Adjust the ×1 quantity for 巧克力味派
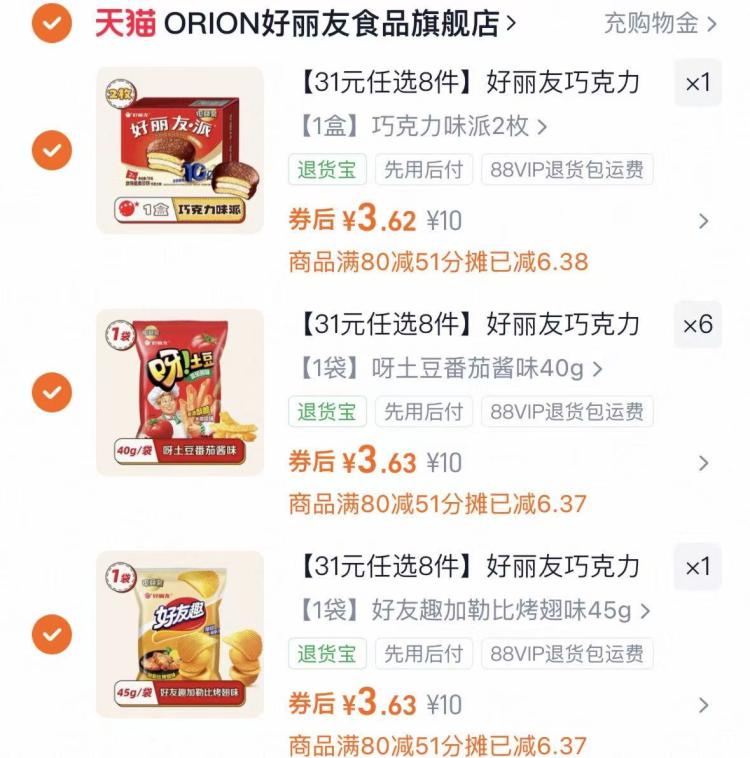The height and width of the screenshot is (758, 750). click(697, 84)
